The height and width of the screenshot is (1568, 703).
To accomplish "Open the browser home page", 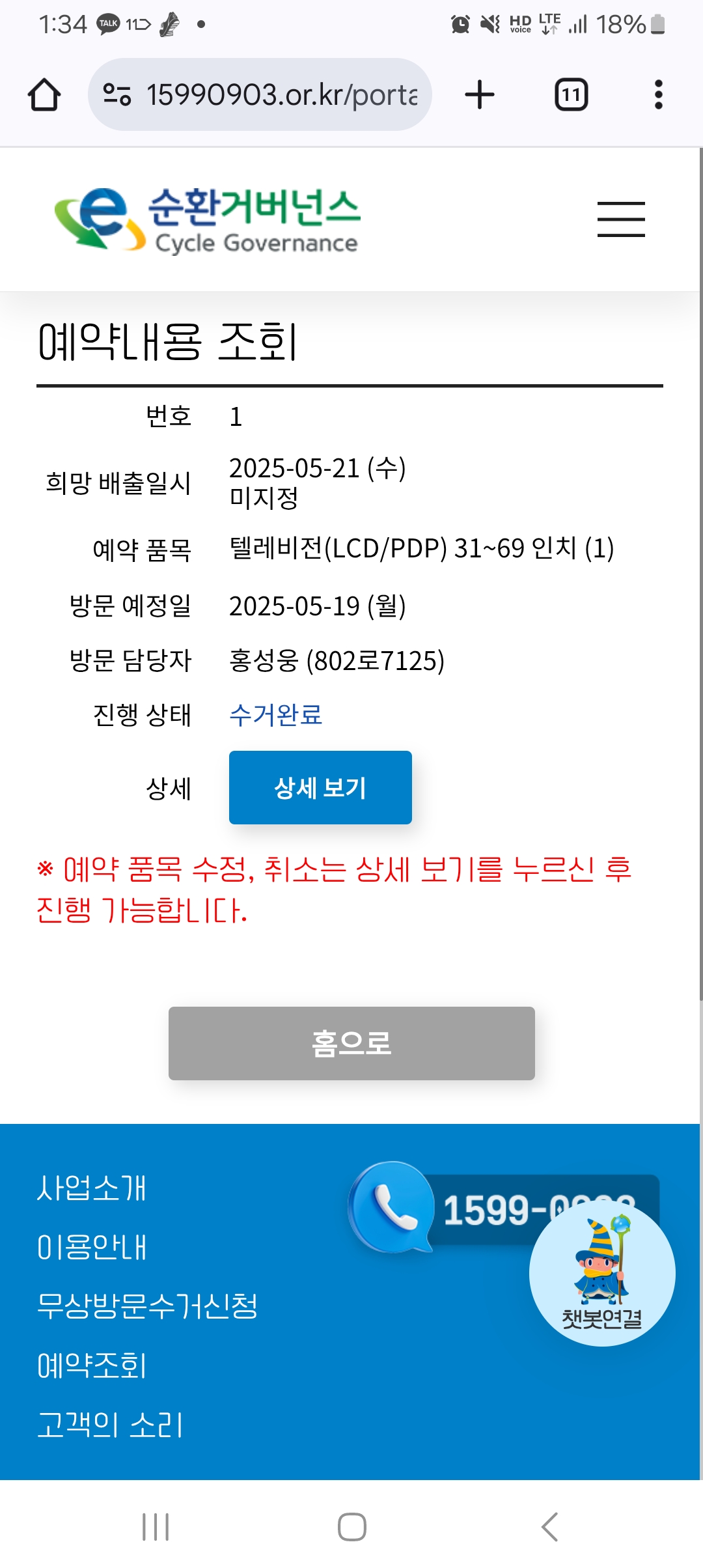I will 44,95.
